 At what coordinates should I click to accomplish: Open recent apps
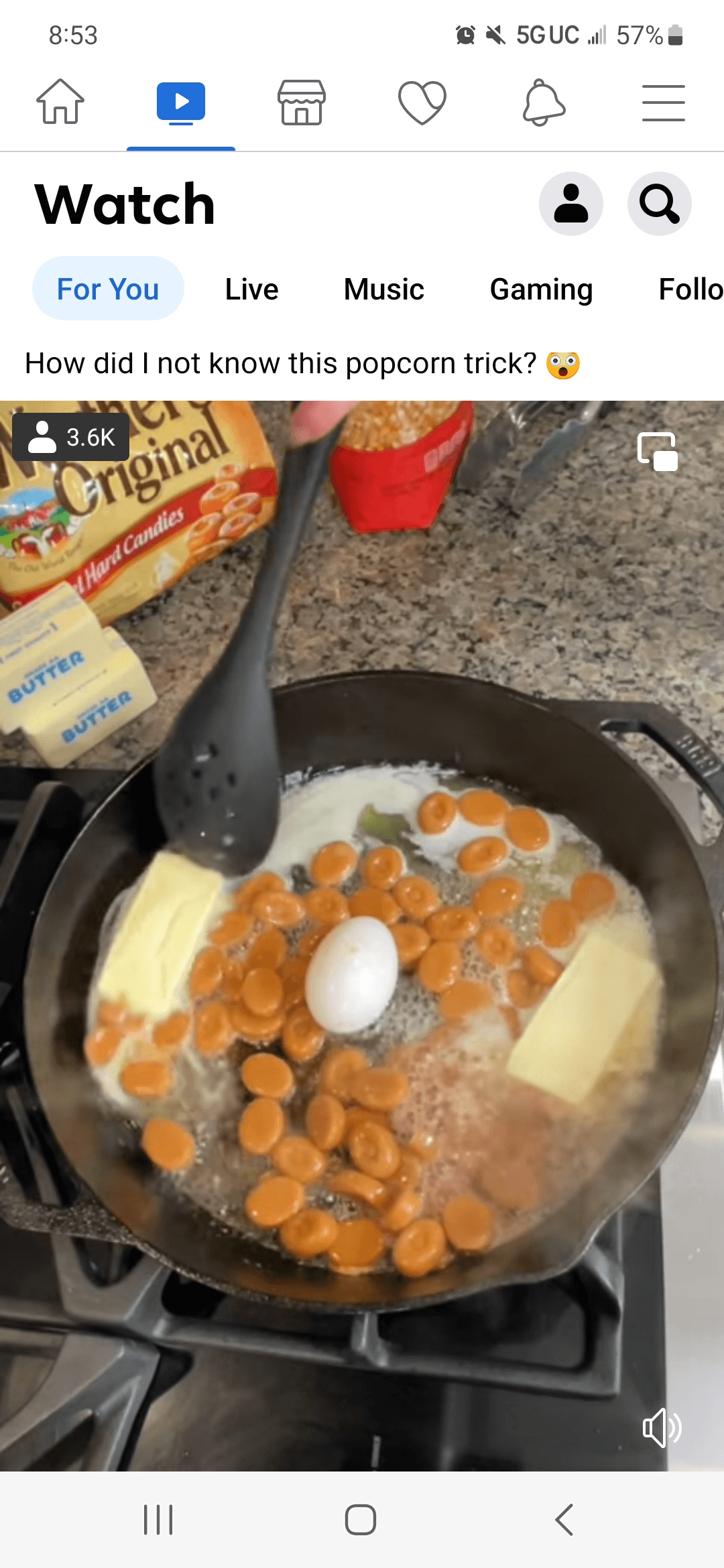coord(158,1519)
